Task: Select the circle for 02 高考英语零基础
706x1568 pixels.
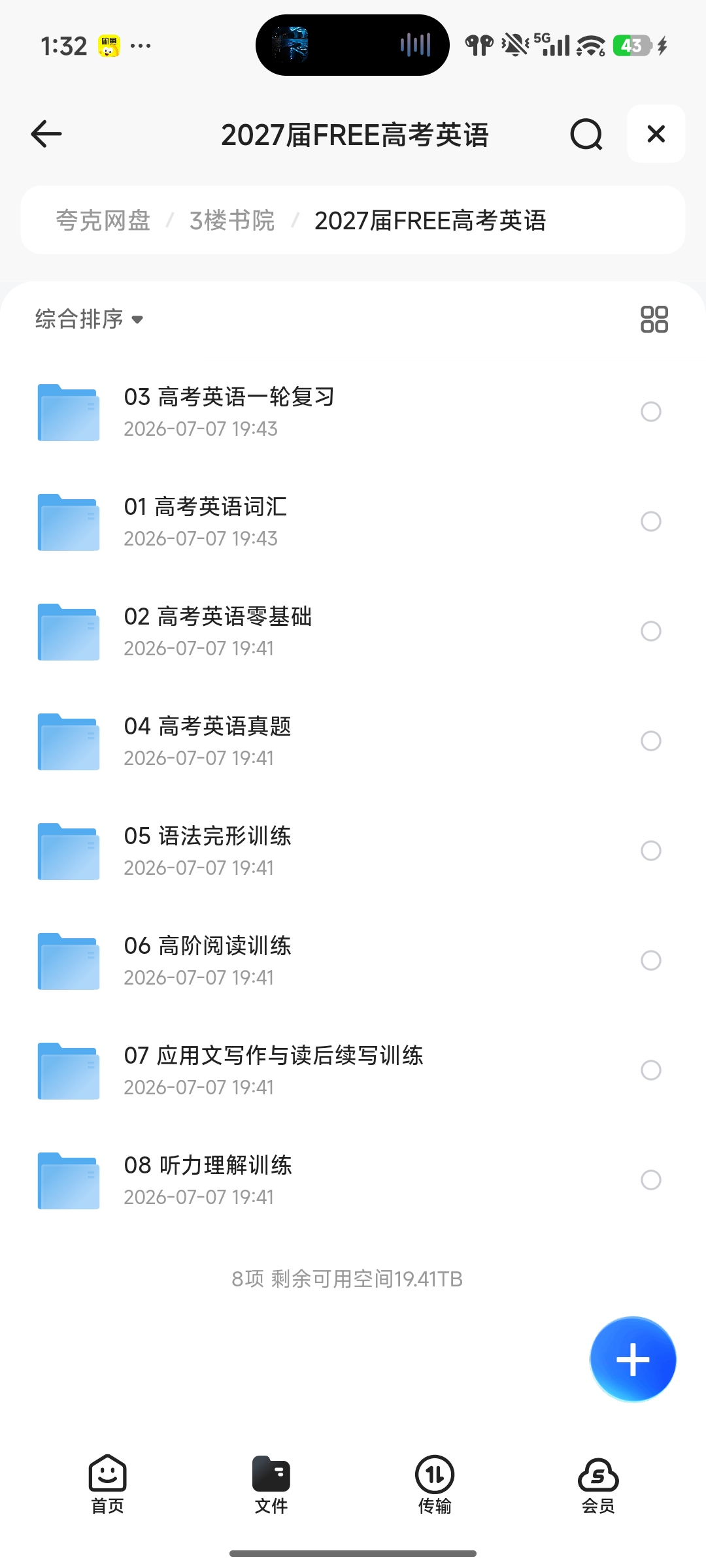Action: (x=650, y=631)
